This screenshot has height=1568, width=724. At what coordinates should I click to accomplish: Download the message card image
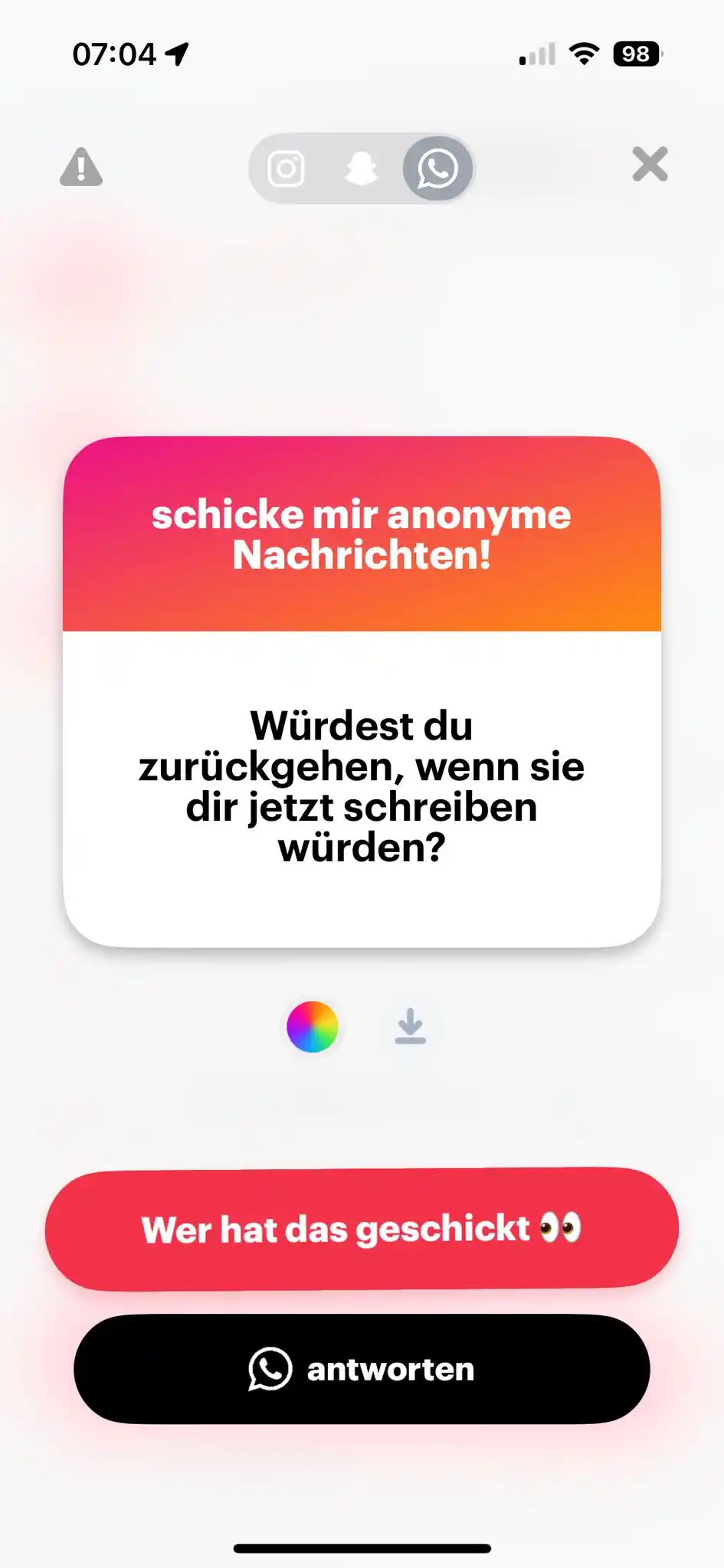point(410,1027)
